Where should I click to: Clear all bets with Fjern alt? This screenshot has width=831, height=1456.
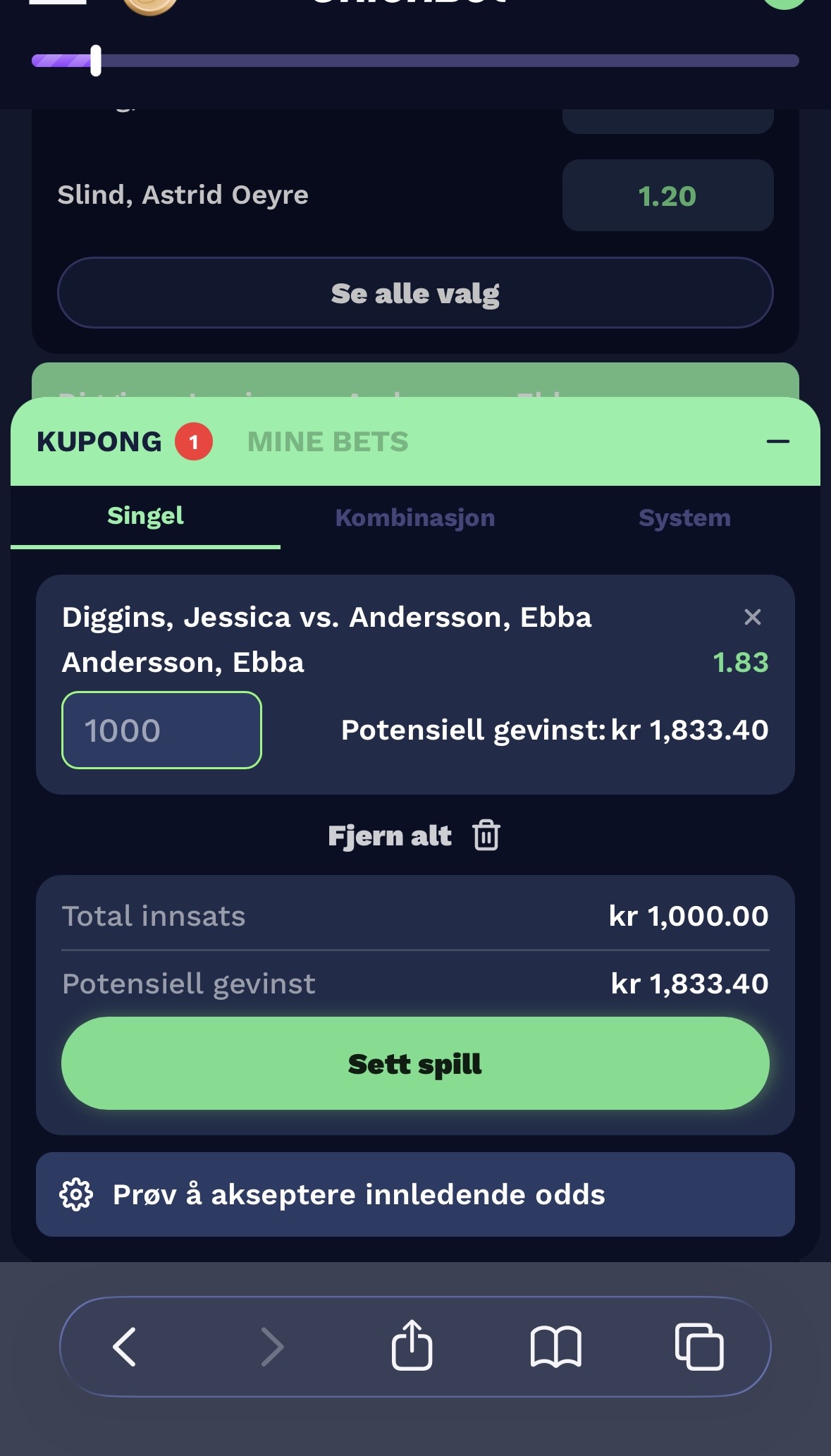pyautogui.click(x=414, y=836)
